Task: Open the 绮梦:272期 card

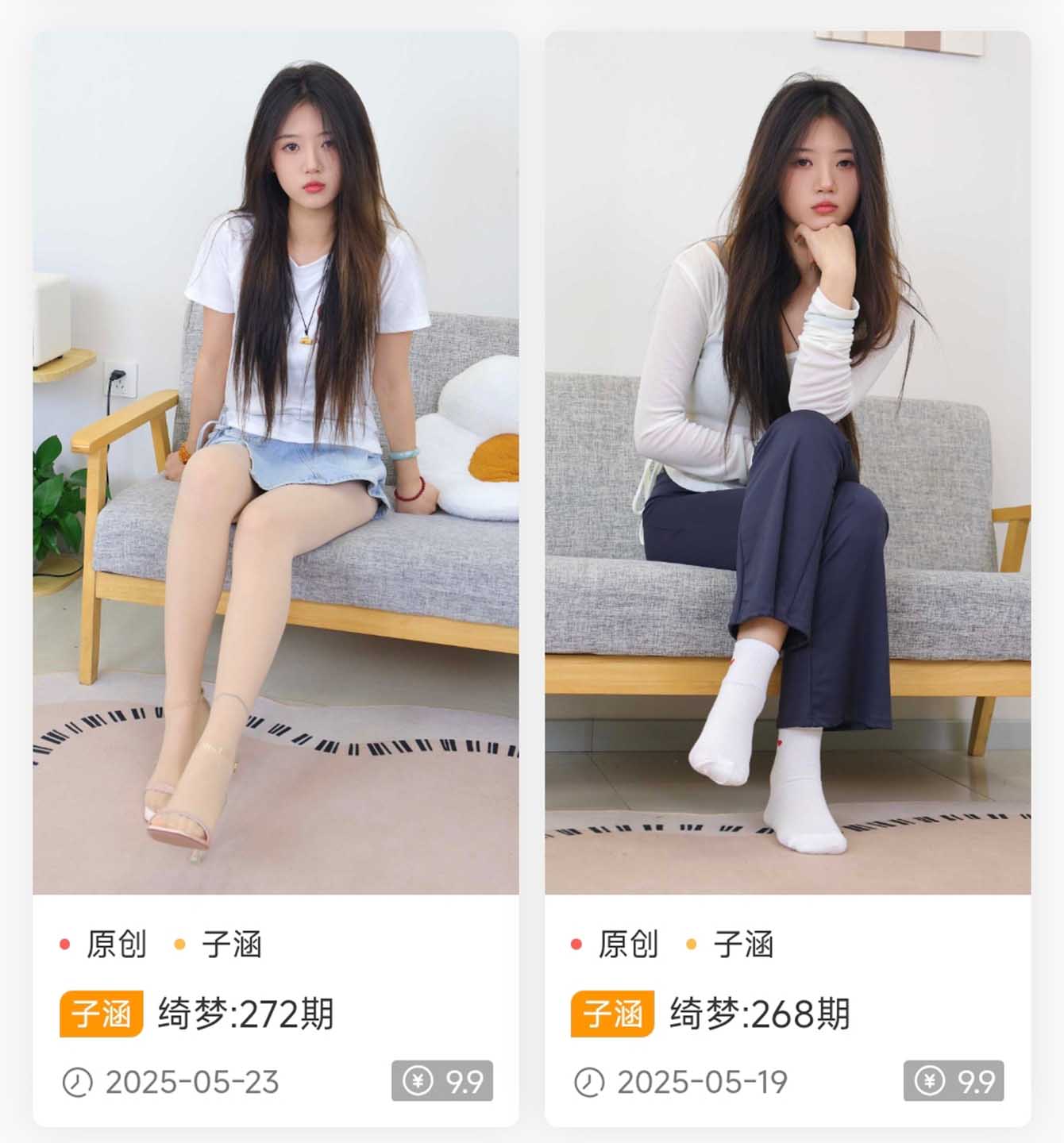Action: coord(246,1014)
